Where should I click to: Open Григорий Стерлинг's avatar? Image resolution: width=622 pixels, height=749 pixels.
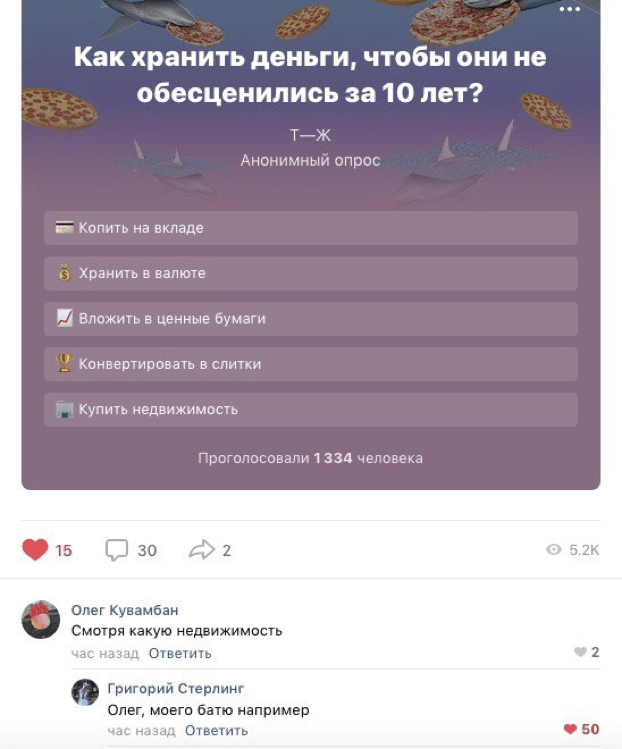click(85, 692)
